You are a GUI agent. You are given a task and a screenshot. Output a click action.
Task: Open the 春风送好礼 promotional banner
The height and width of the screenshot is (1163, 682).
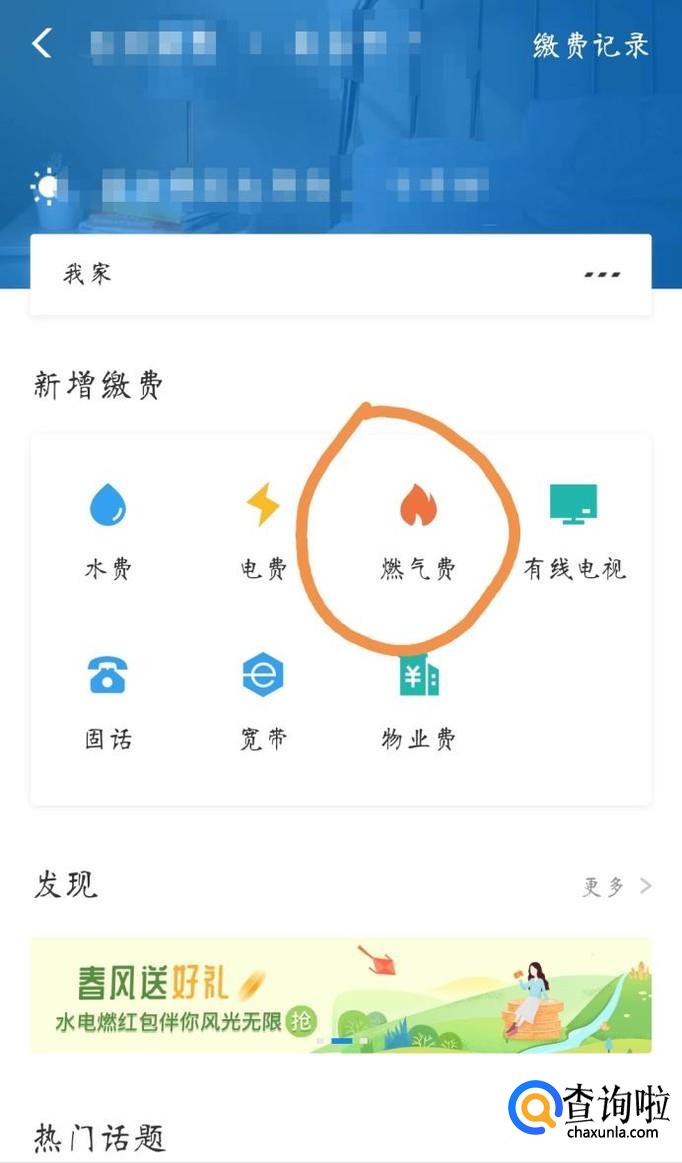pyautogui.click(x=340, y=995)
